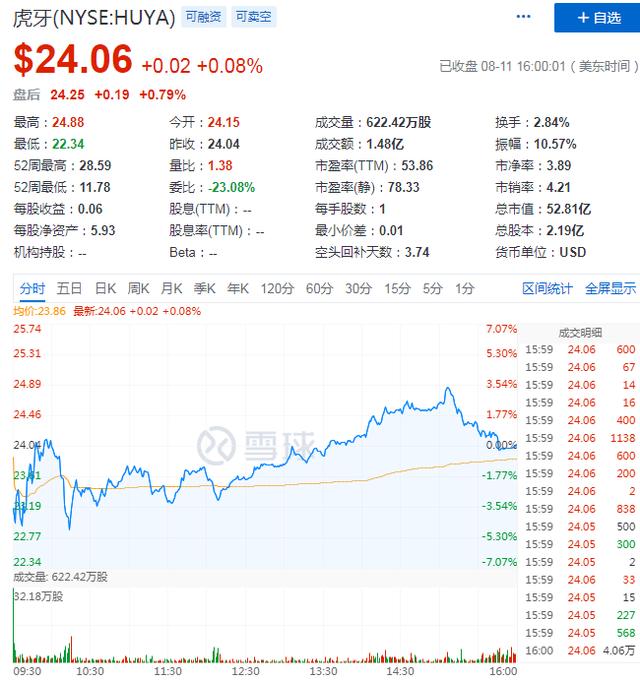Select the 5分 chart interval
Screen dimensions: 640x681
pyautogui.click(x=432, y=289)
